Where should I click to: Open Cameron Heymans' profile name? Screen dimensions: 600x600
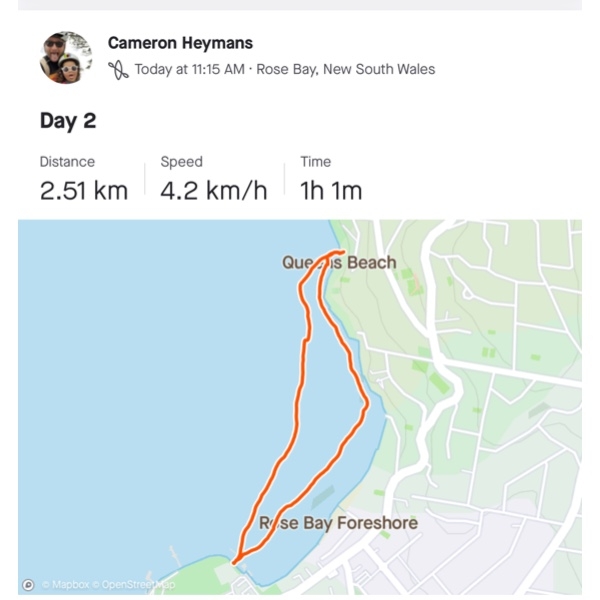coord(180,43)
